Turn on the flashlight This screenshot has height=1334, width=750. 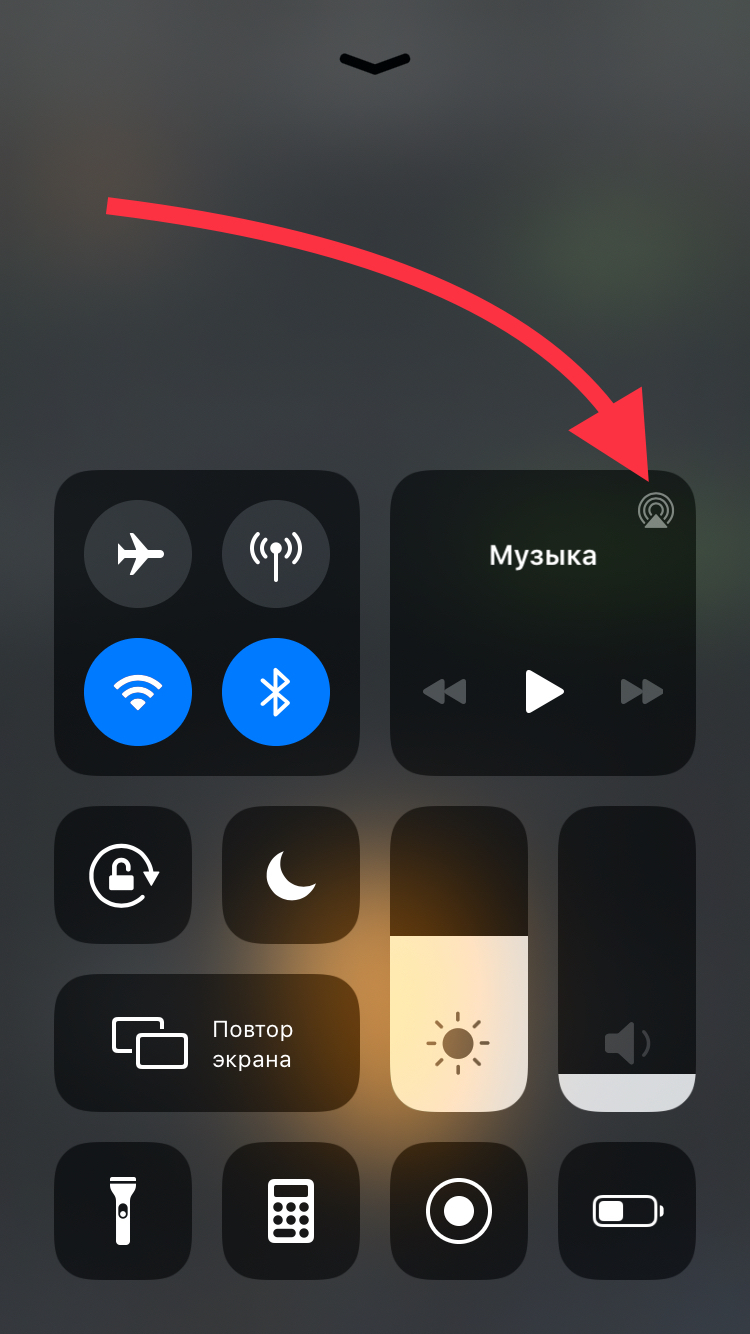[x=123, y=1211]
